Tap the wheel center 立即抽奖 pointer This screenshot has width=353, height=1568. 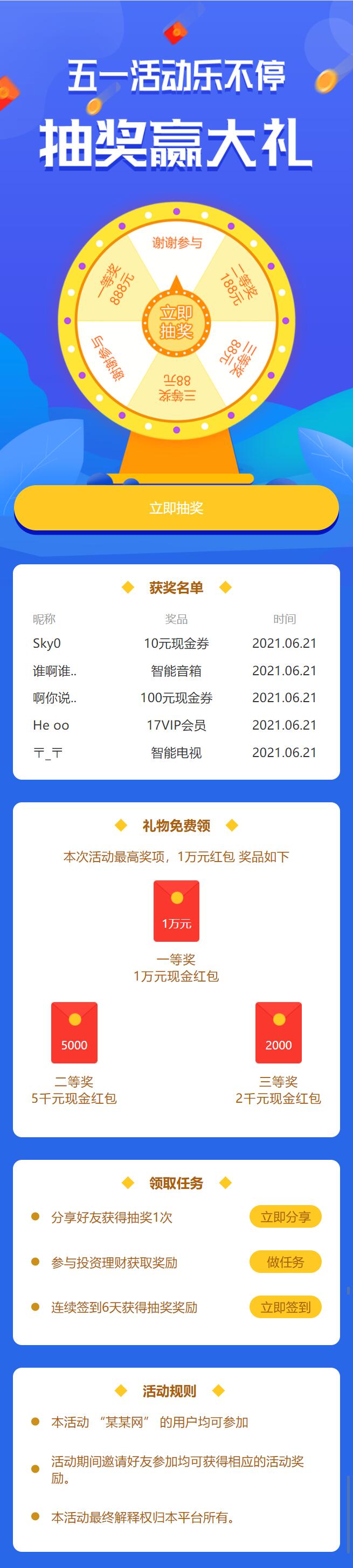(176, 321)
